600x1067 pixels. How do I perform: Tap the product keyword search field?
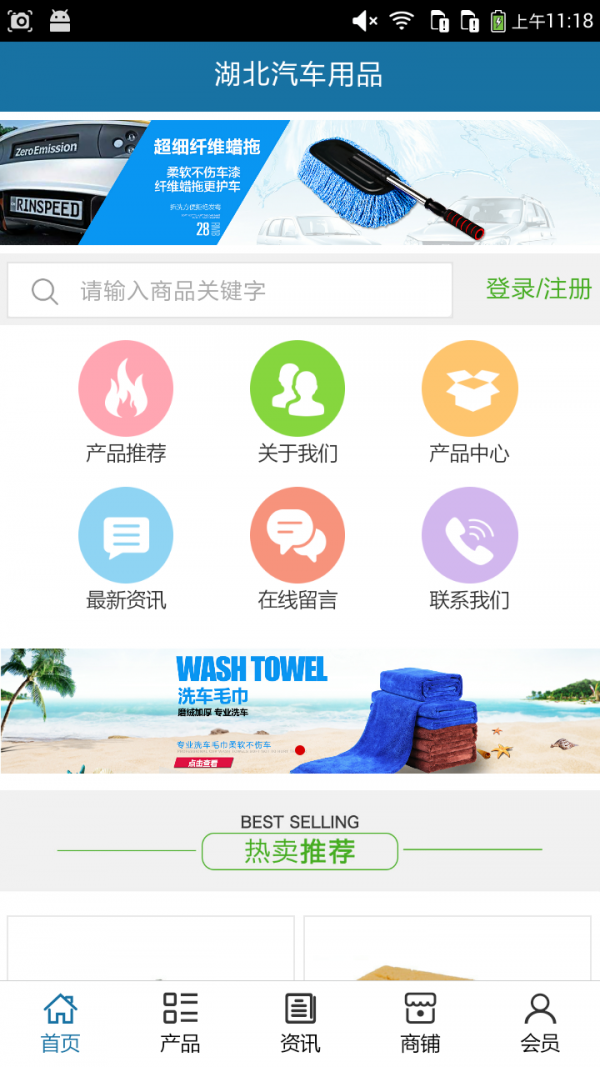[230, 291]
